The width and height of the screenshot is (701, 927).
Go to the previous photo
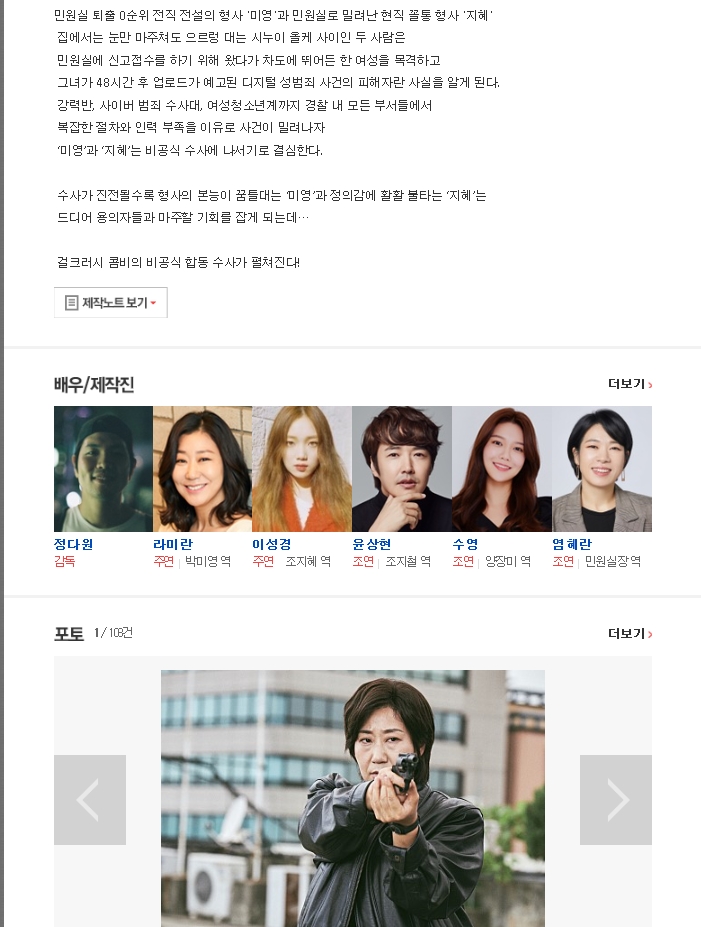[x=90, y=799]
